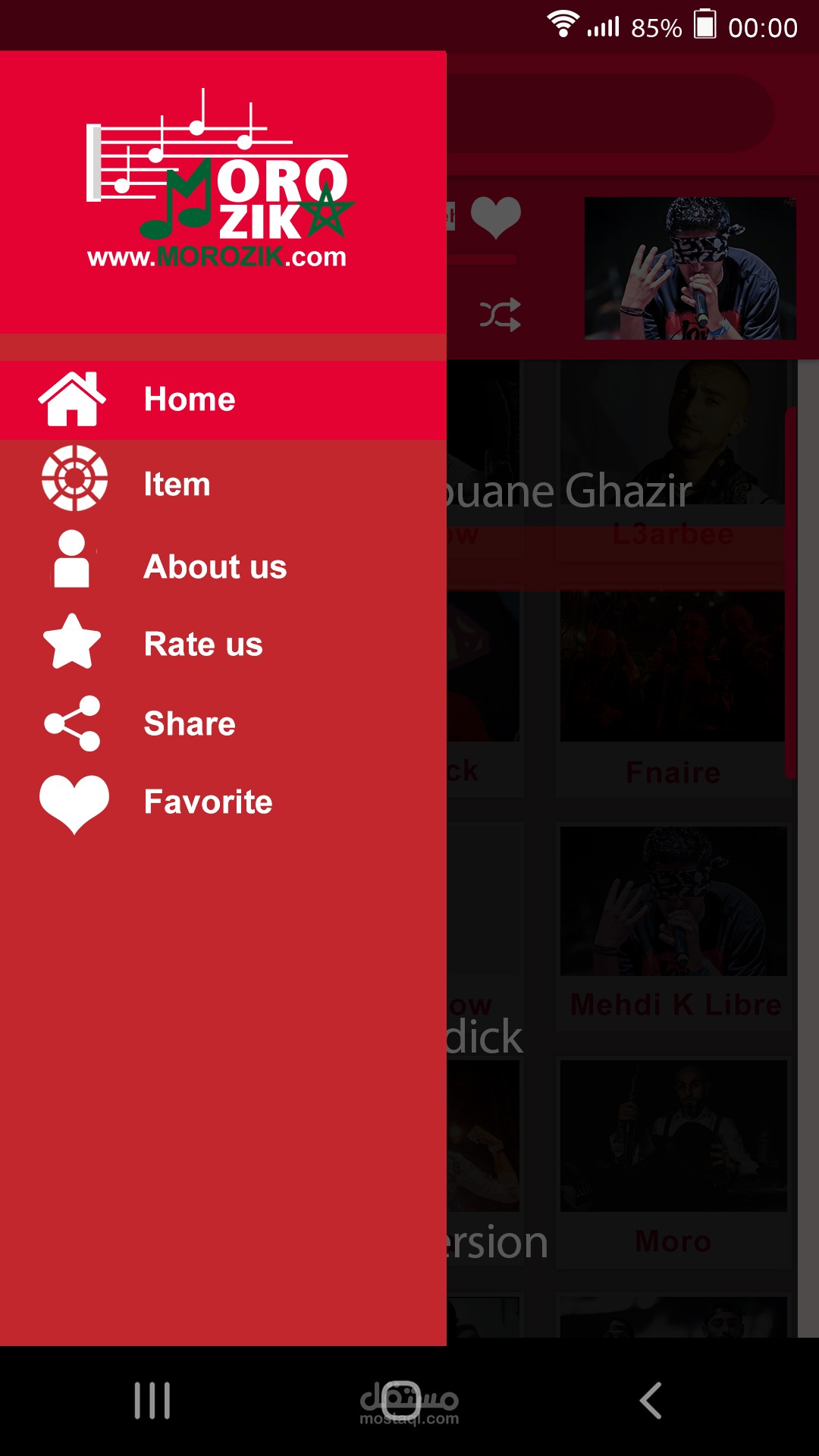Open the Fnaire artist card

[673, 690]
